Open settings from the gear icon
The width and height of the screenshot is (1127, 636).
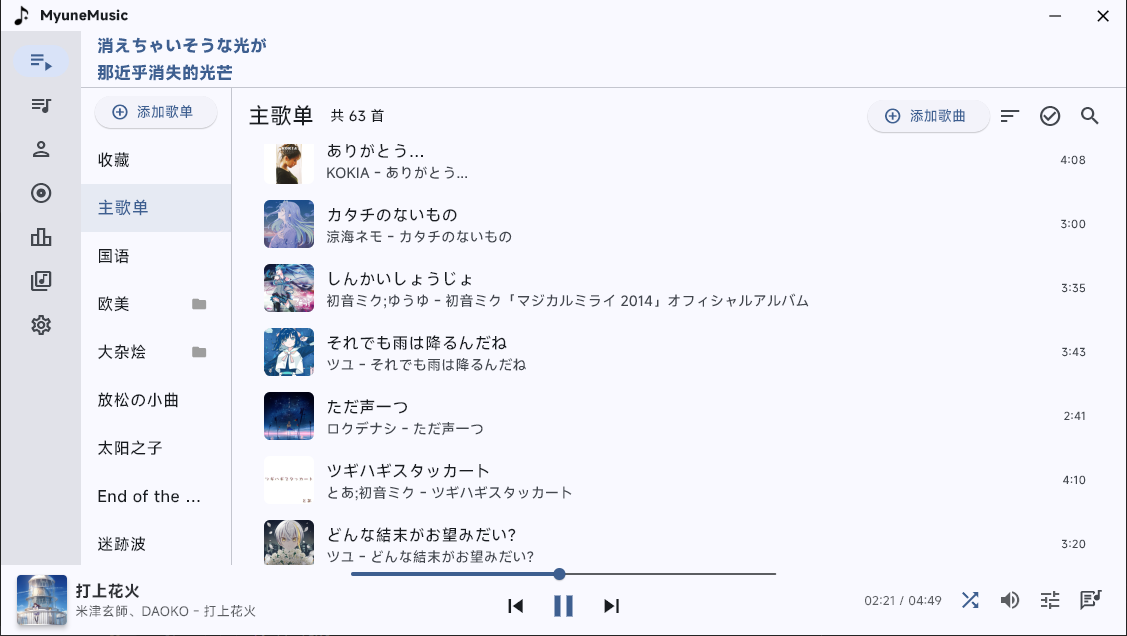(x=41, y=325)
